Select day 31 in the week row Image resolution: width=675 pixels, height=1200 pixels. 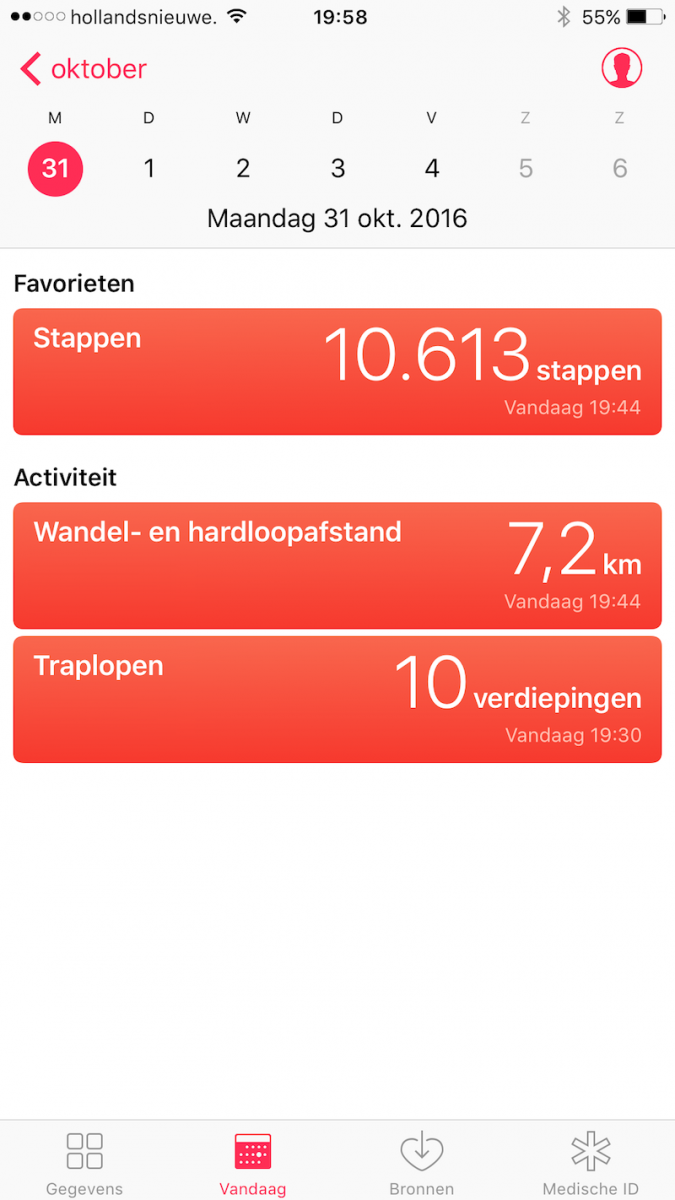point(55,168)
